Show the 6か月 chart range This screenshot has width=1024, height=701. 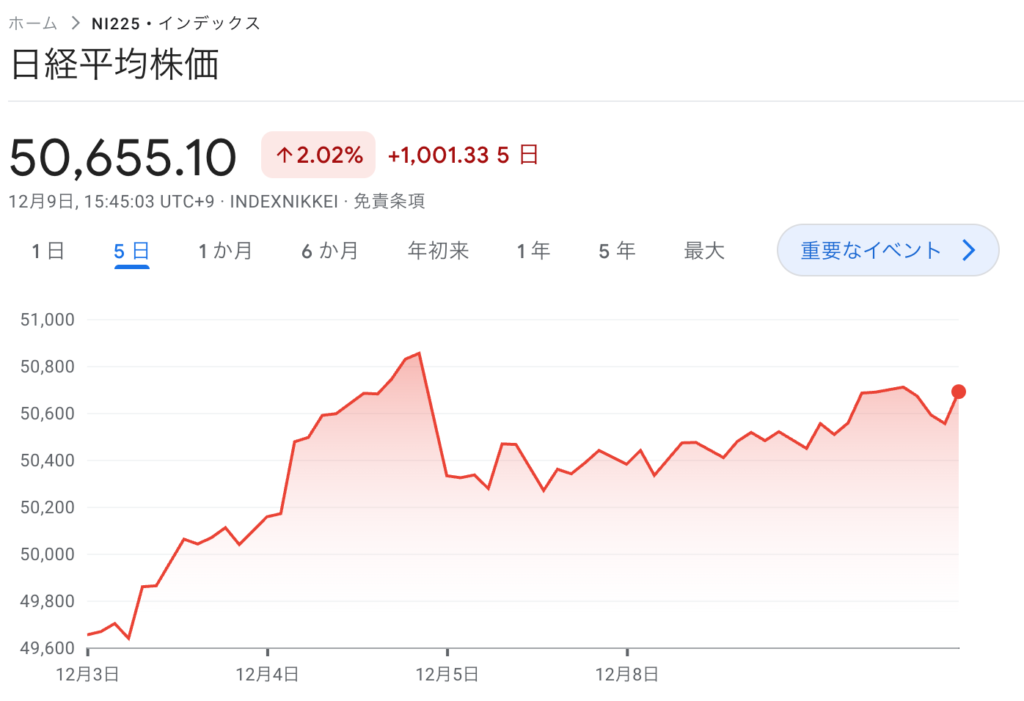tap(330, 251)
